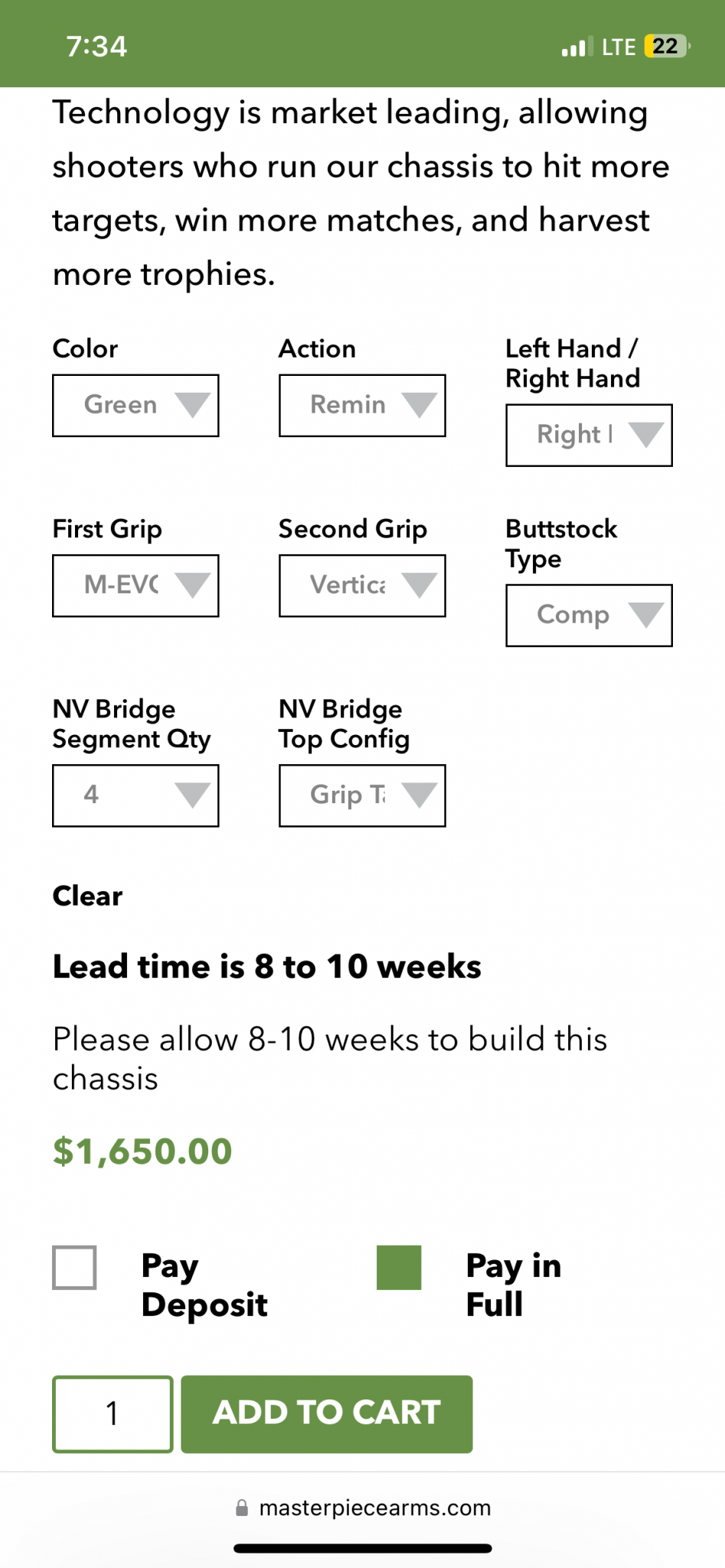Add the chassis to cart
The width and height of the screenshot is (725, 1568).
click(327, 1413)
